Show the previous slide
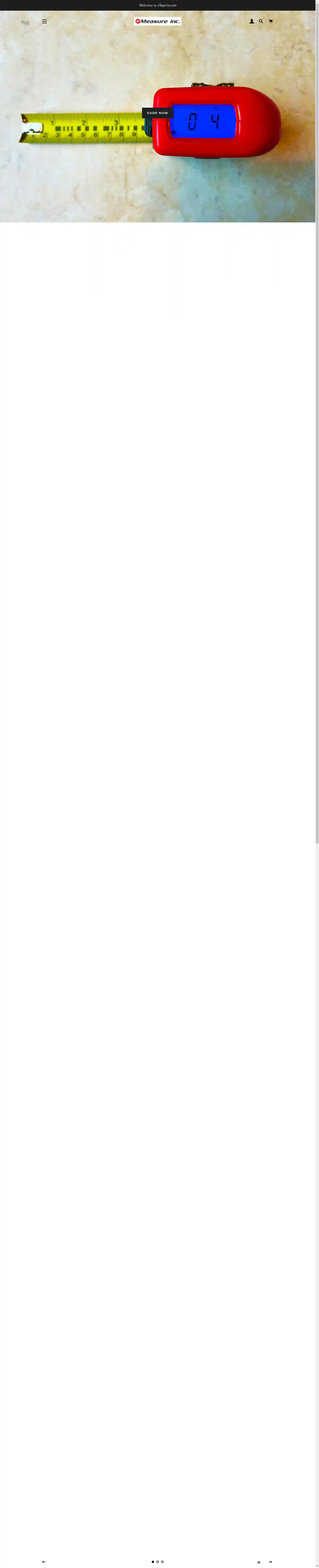The image size is (319, 1568). click(44, 1561)
